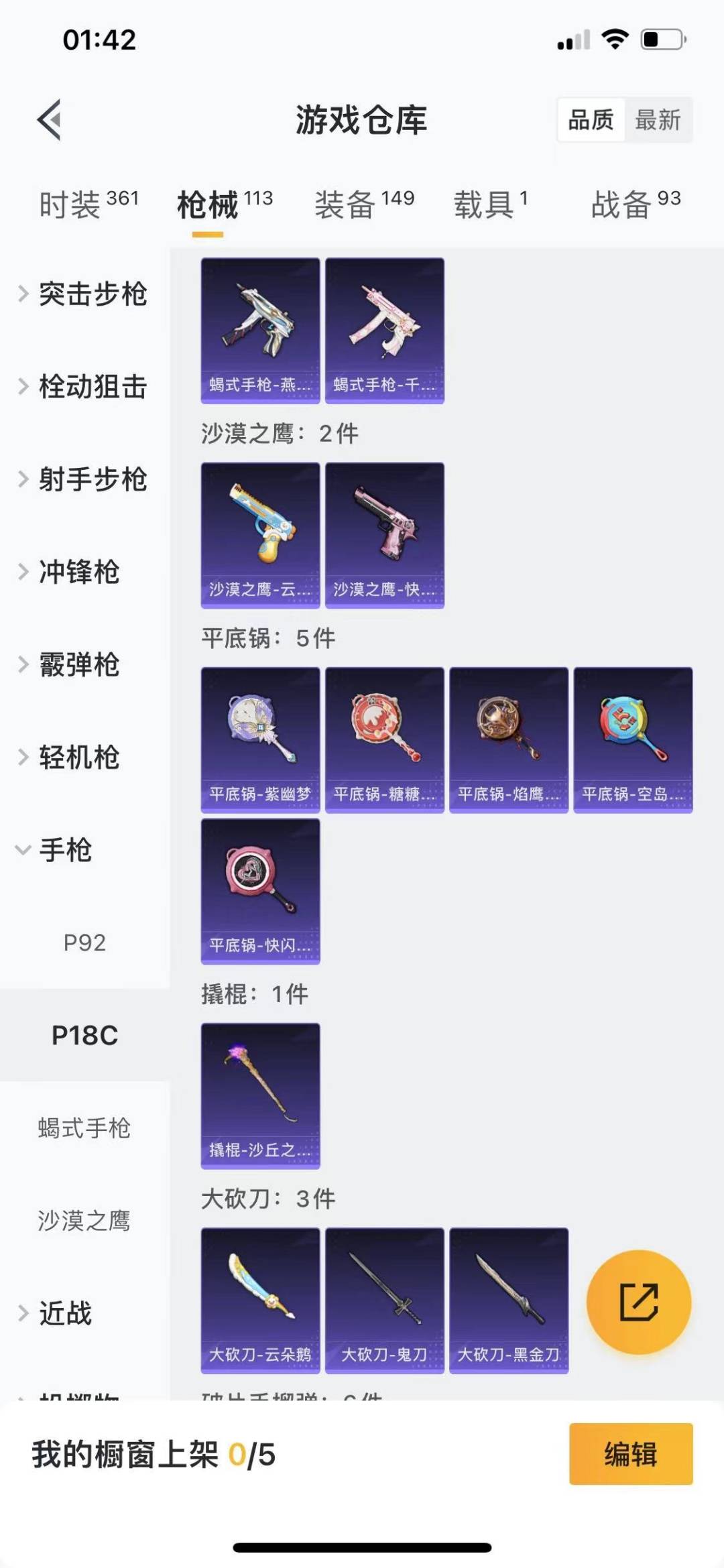
Task: Open the share/export icon button
Action: [x=639, y=1301]
